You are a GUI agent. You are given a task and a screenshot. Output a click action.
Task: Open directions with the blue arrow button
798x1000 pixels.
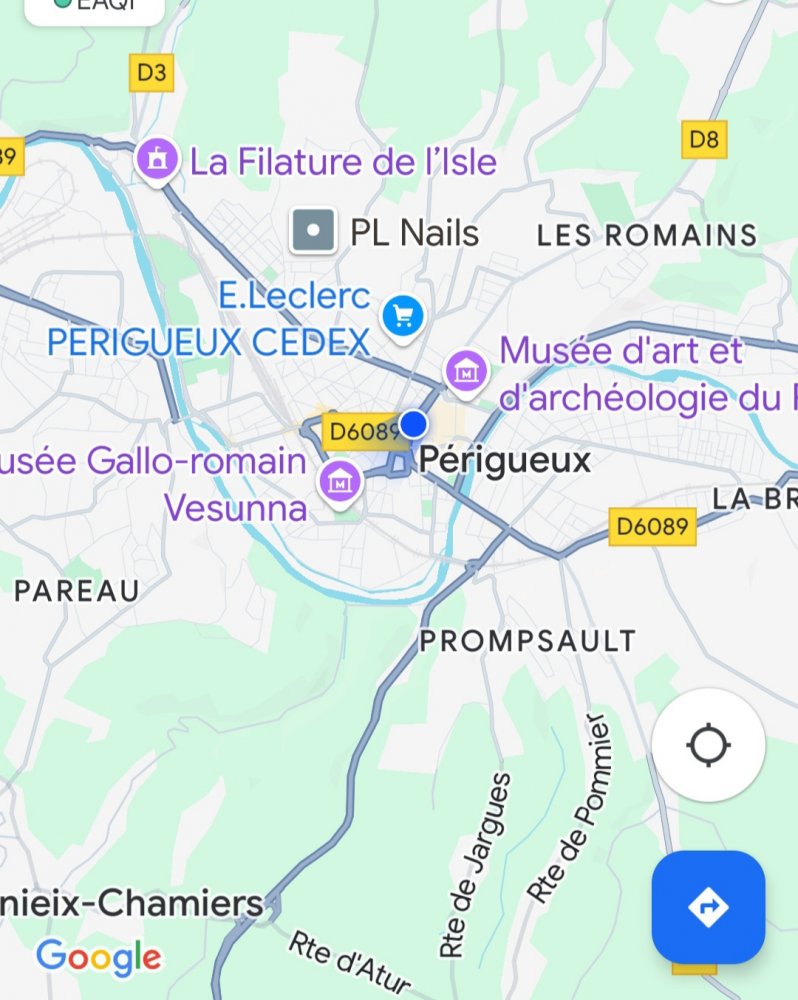coord(708,906)
